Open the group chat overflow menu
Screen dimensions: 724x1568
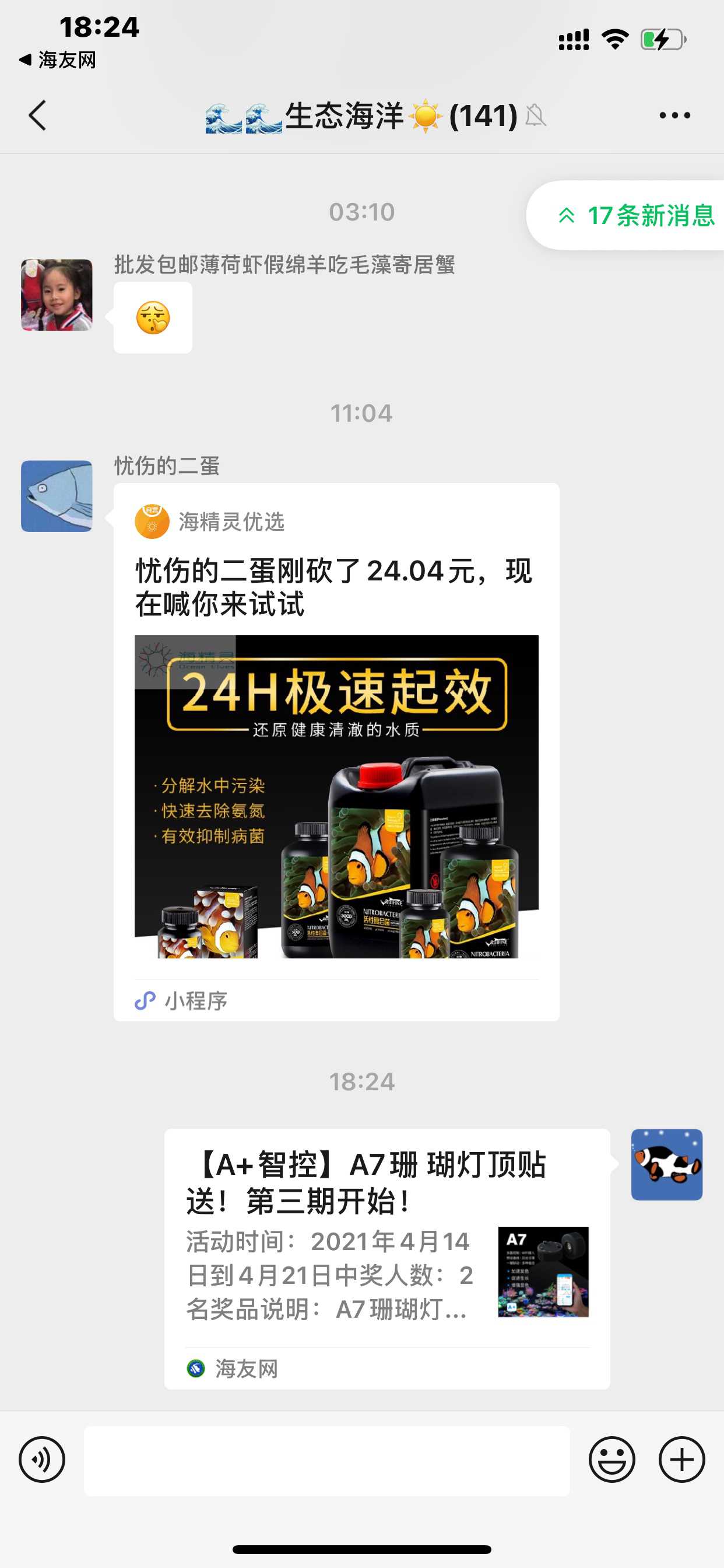[674, 115]
